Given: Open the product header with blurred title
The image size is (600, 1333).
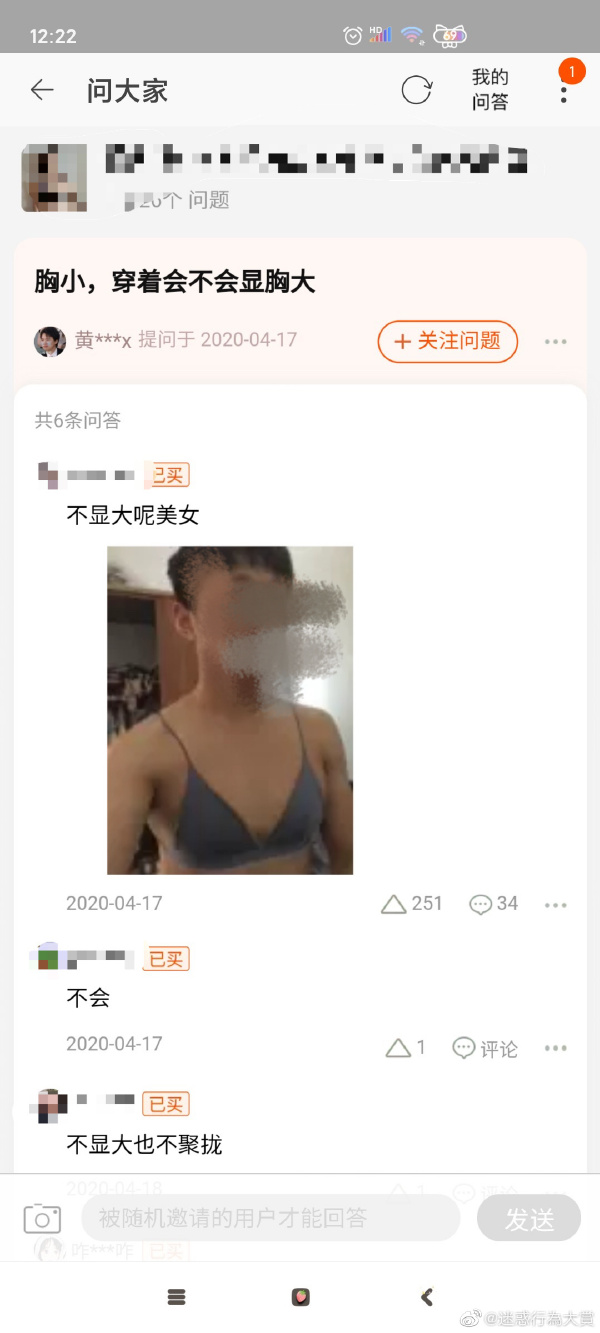Looking at the screenshot, I should [300, 177].
